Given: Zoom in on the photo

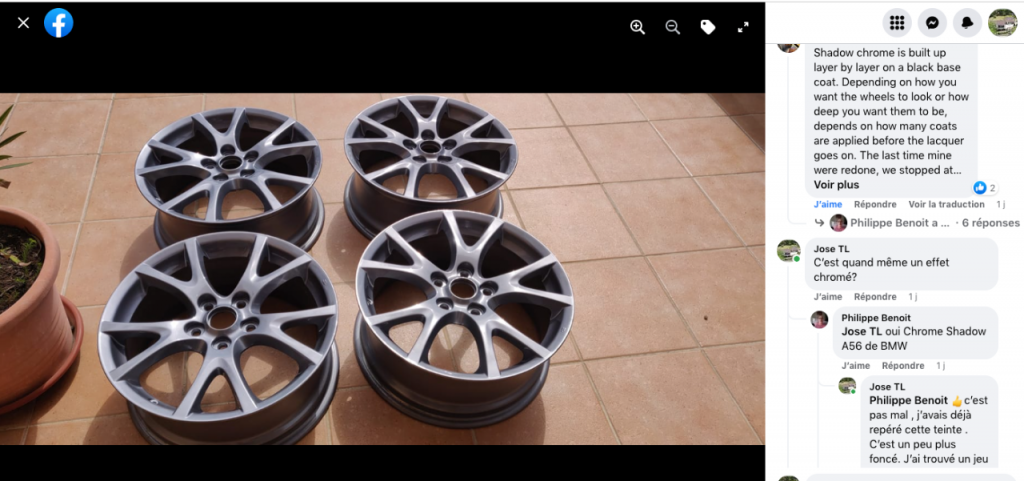Looking at the screenshot, I should coord(637,27).
